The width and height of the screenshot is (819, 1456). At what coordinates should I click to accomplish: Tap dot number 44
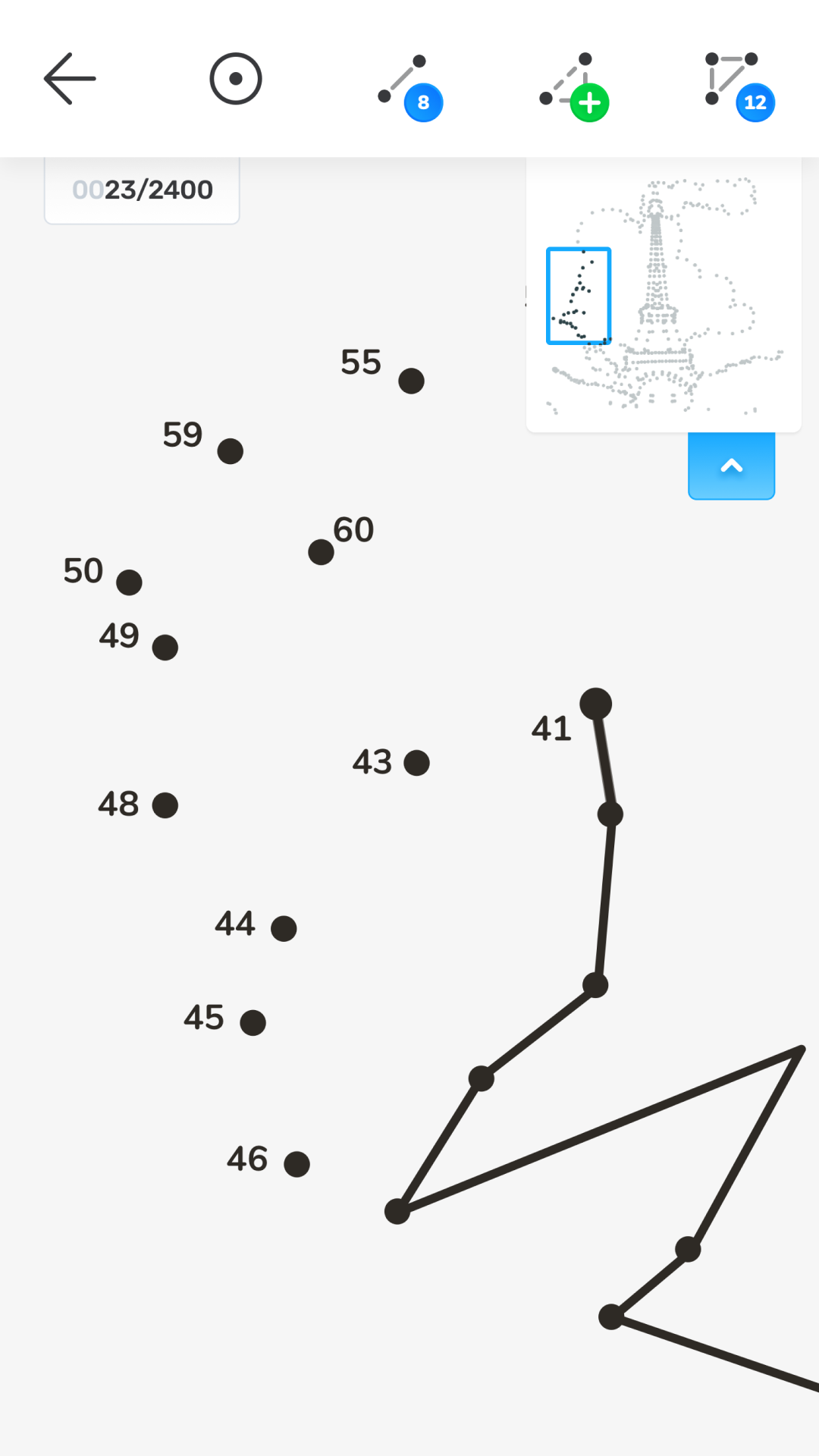(x=284, y=928)
